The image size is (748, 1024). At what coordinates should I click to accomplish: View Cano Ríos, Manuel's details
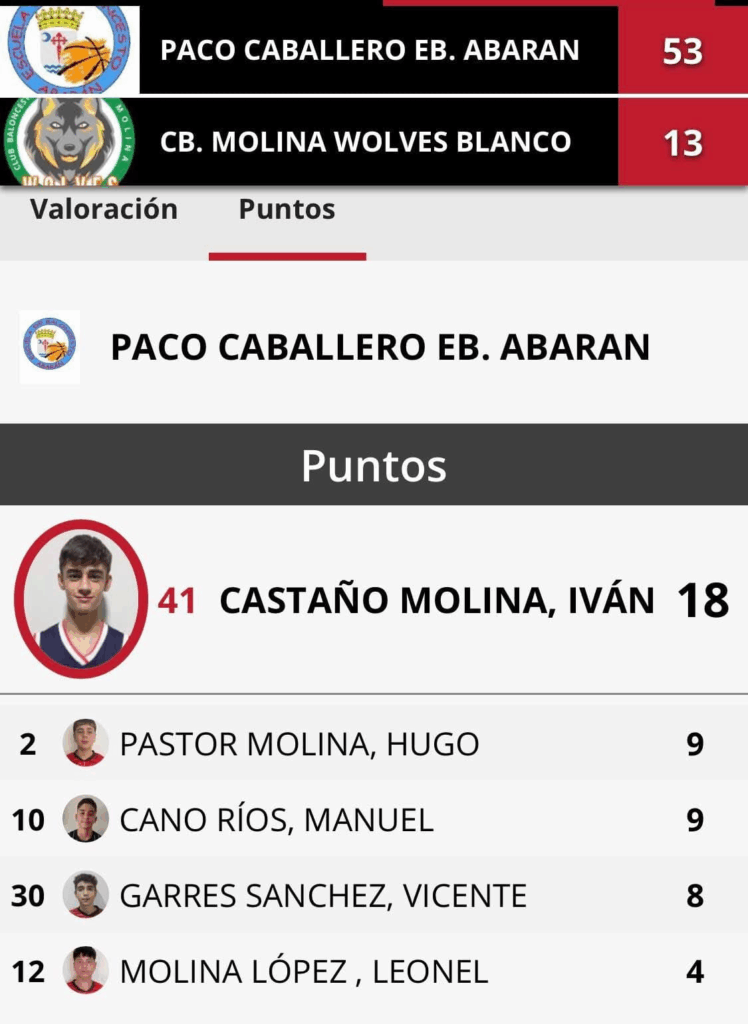coord(276,820)
